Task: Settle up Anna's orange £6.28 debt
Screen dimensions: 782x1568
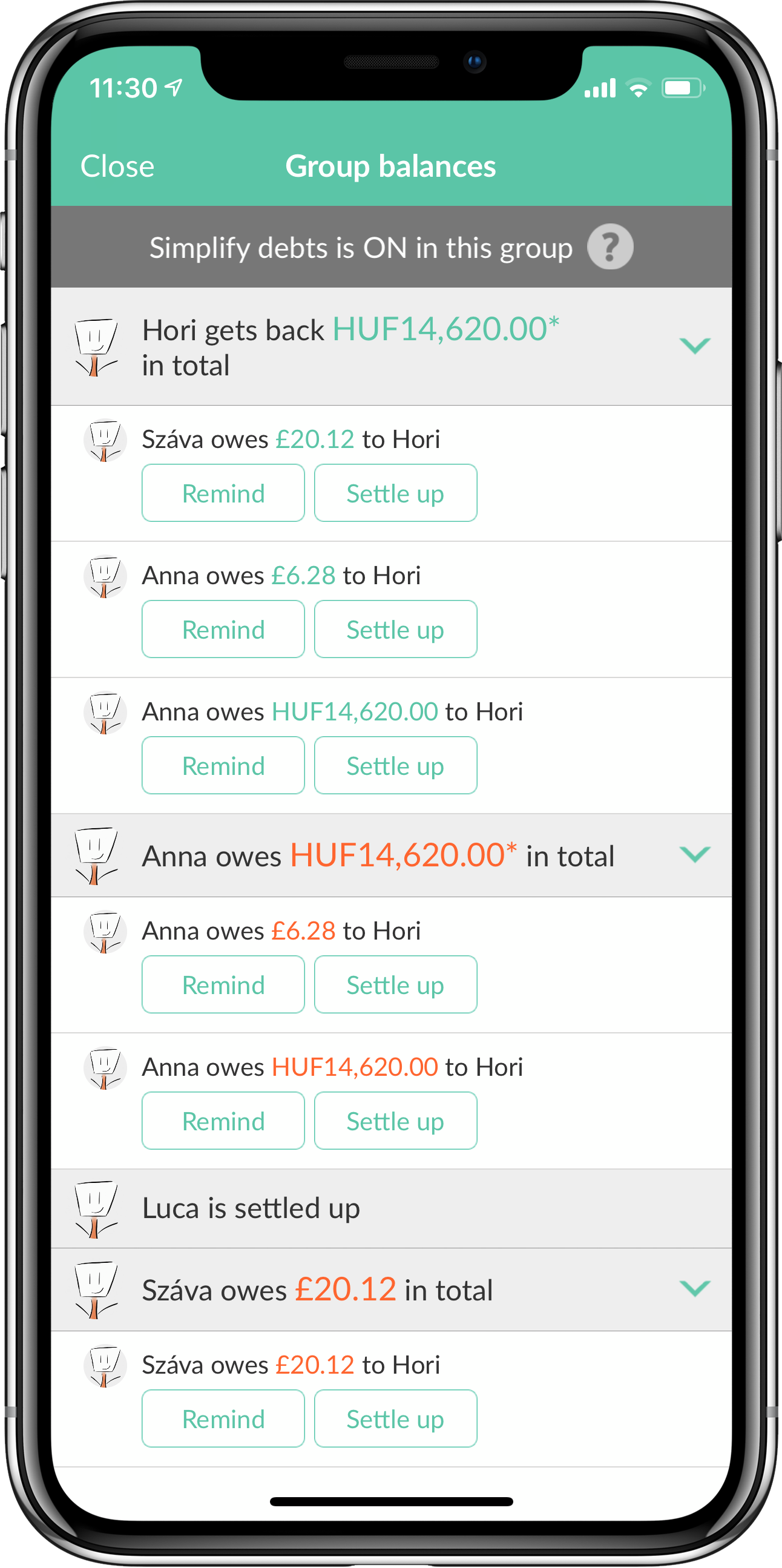Action: point(395,985)
